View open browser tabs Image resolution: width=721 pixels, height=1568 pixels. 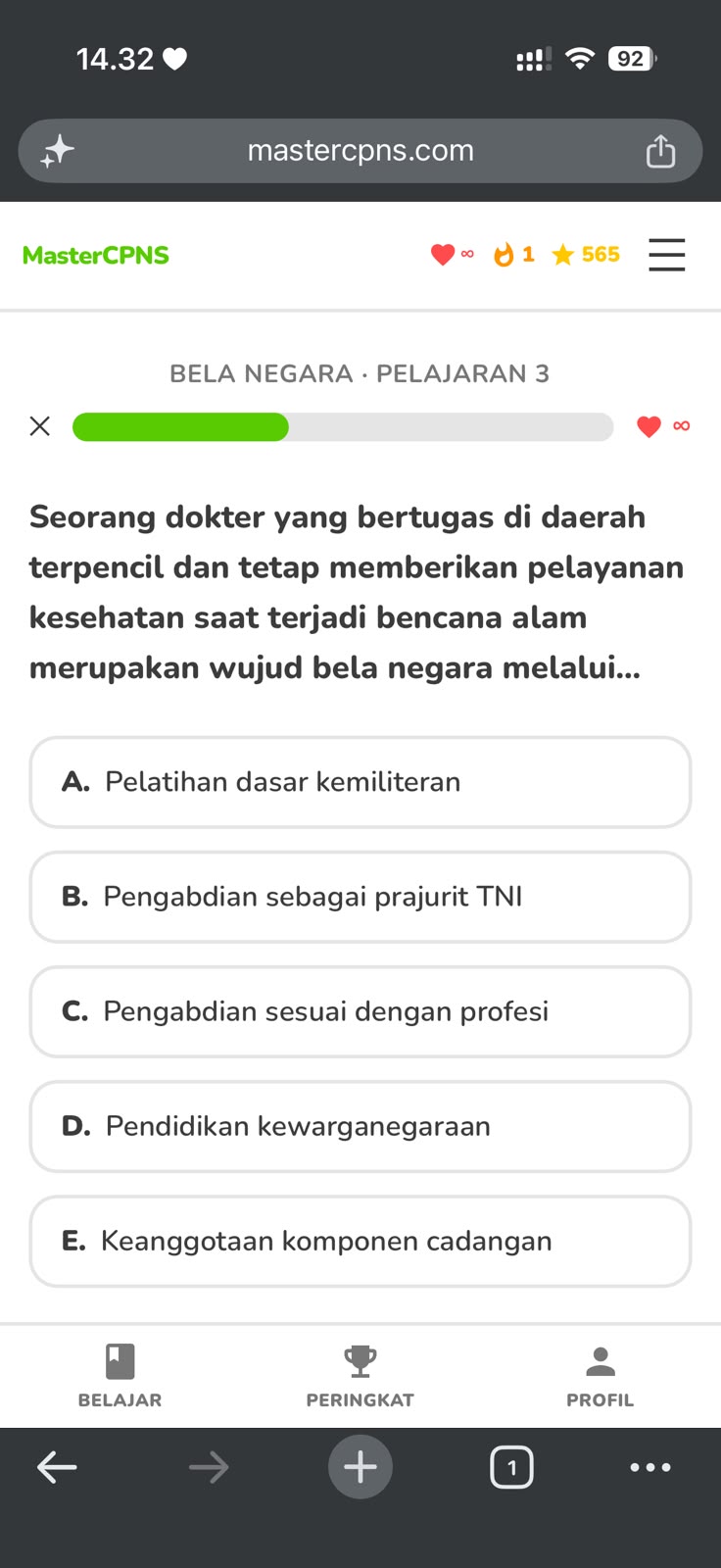(x=511, y=1467)
